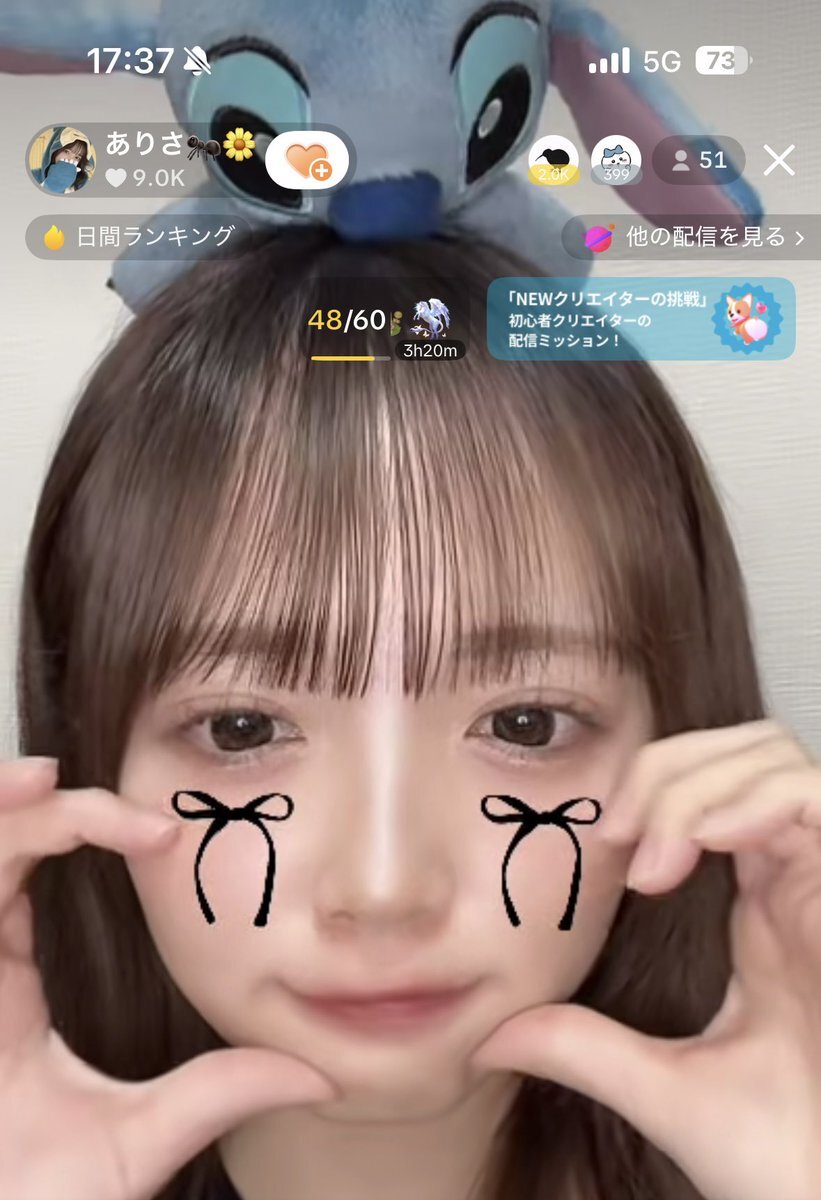Close the live stream
The height and width of the screenshot is (1200, 821).
779,160
